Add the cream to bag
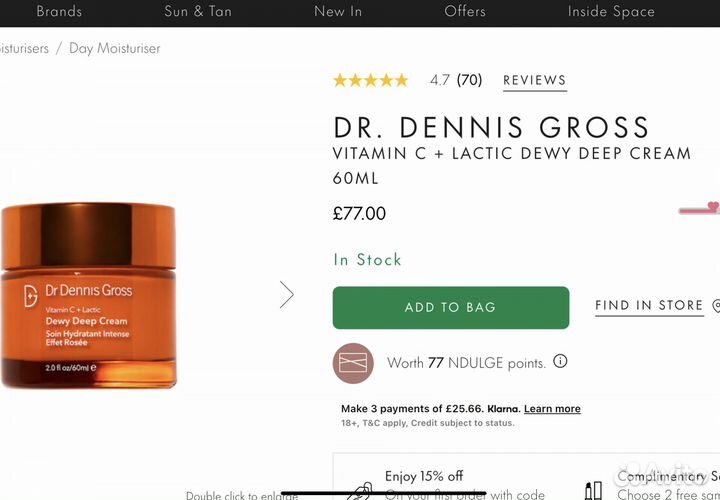Screen dimensions: 720x500 450,307
